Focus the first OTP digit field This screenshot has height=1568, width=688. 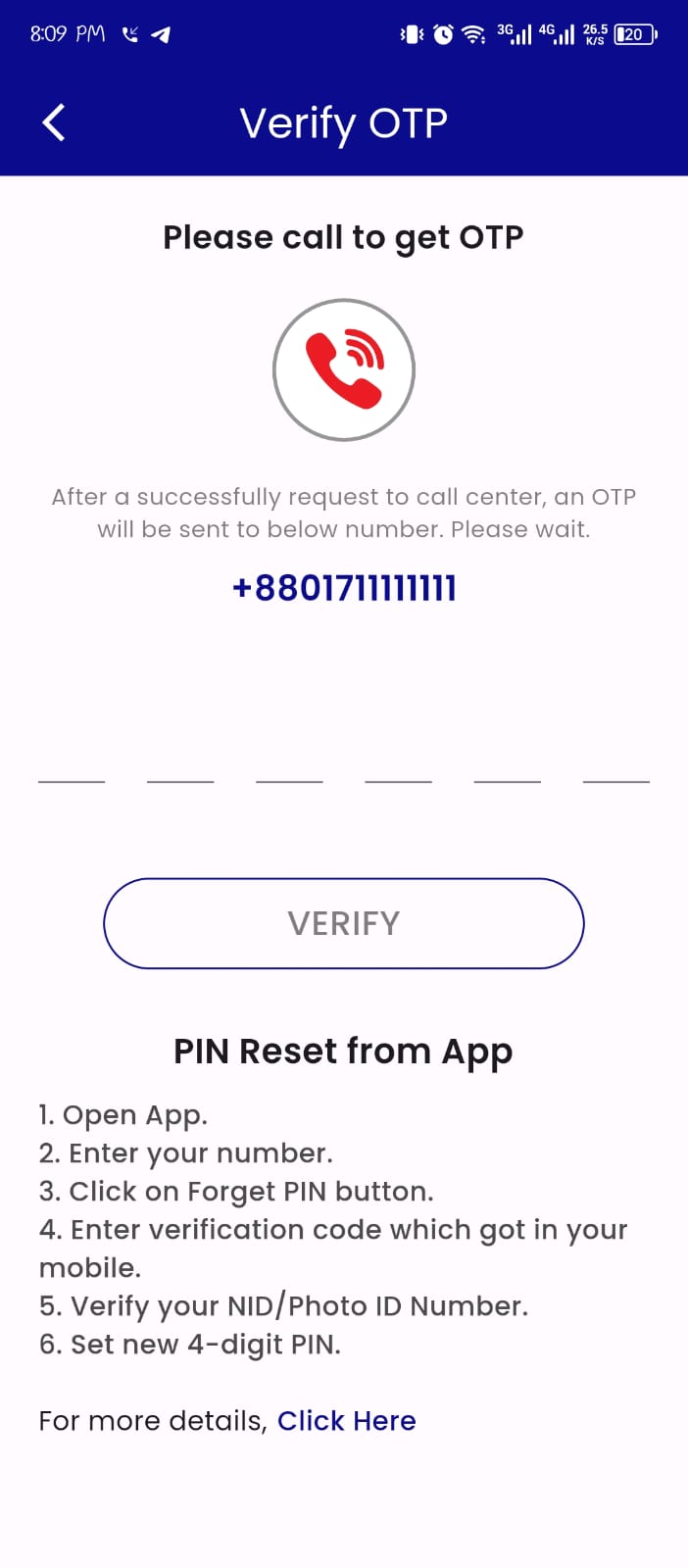point(72,759)
